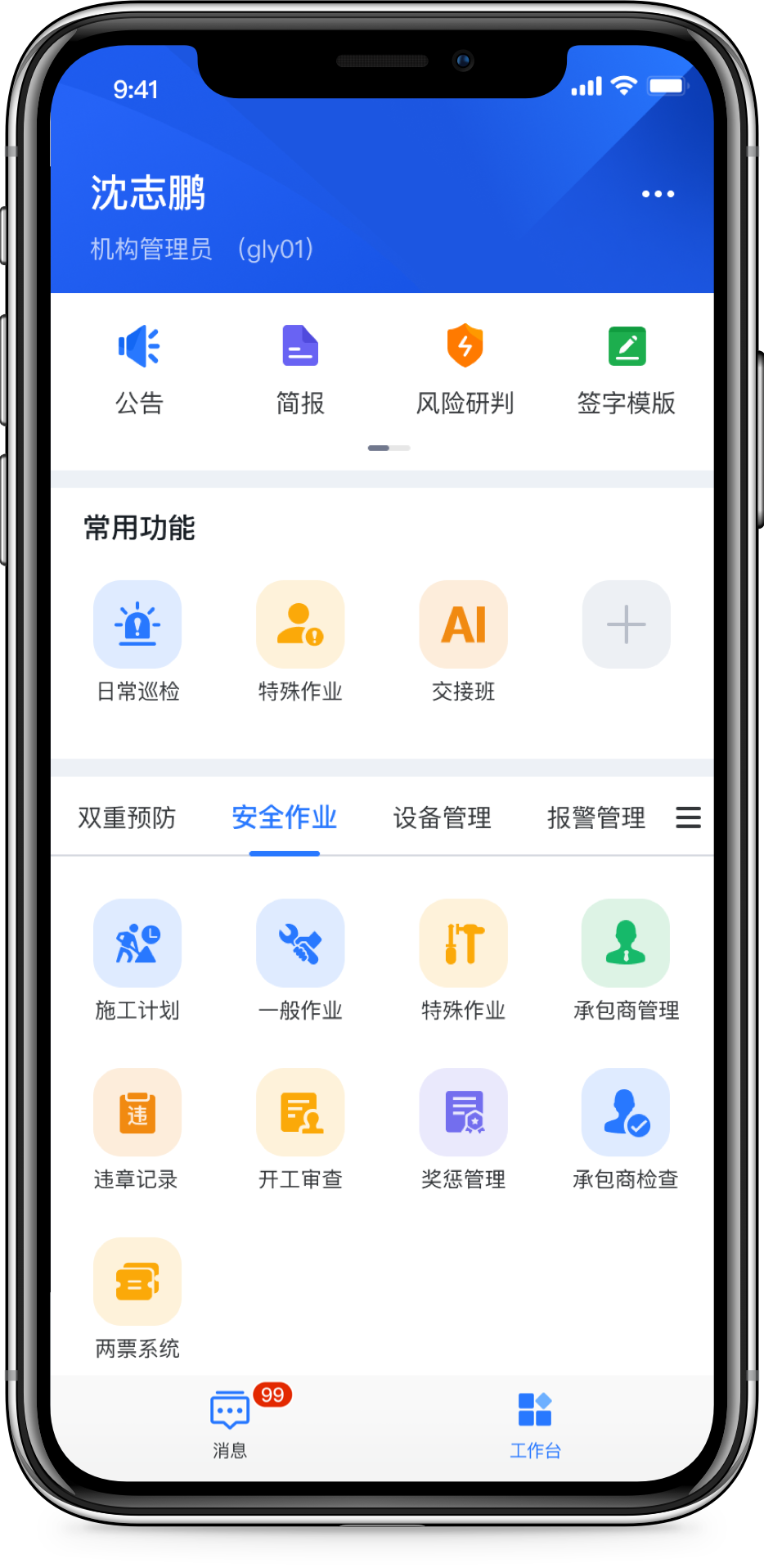Go to 消息 messages tab
The width and height of the screenshot is (764, 1568).
230,1422
